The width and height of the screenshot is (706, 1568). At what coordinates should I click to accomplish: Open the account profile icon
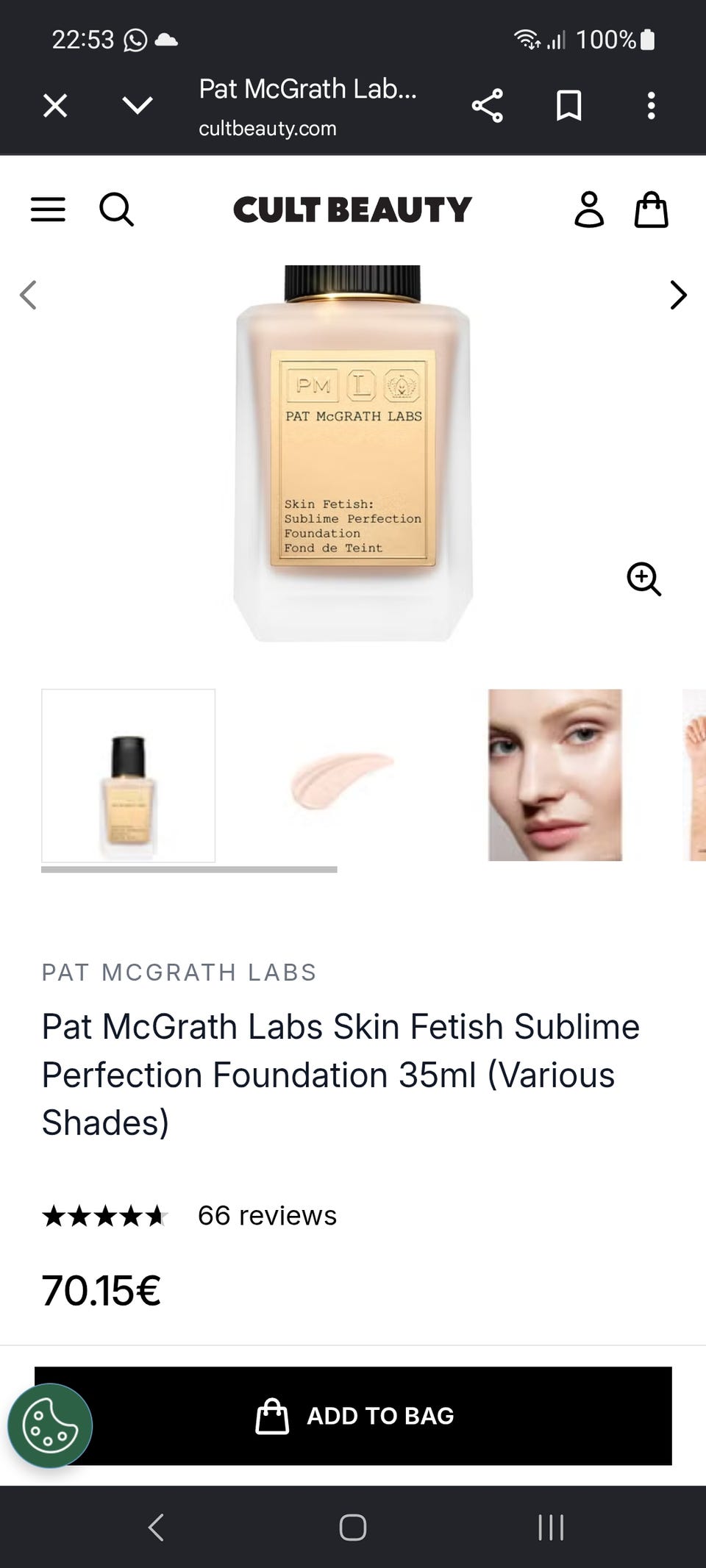click(x=589, y=210)
